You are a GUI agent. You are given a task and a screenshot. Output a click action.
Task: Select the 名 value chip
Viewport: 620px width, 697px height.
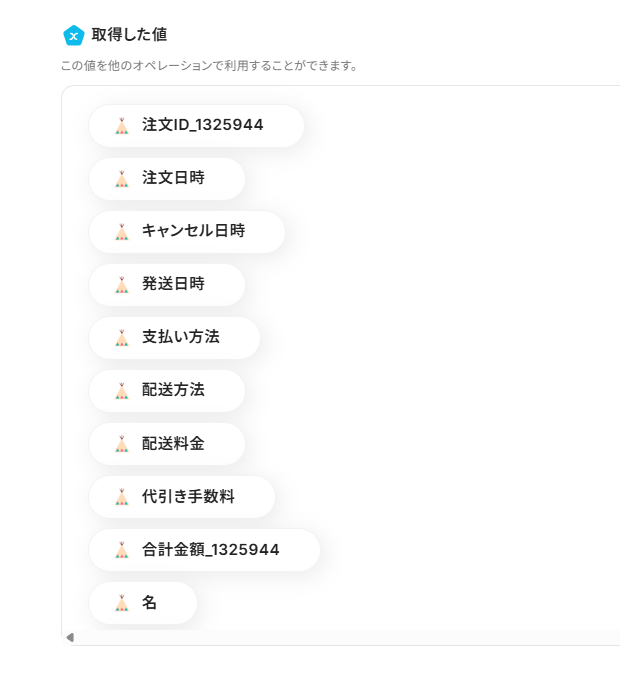pyautogui.click(x=143, y=602)
